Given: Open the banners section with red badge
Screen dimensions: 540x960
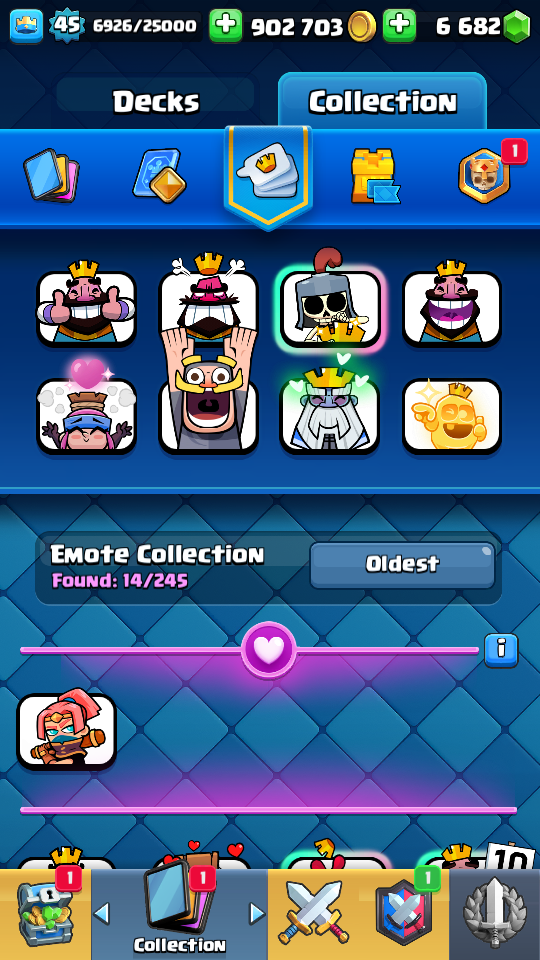Looking at the screenshot, I should point(485,176).
